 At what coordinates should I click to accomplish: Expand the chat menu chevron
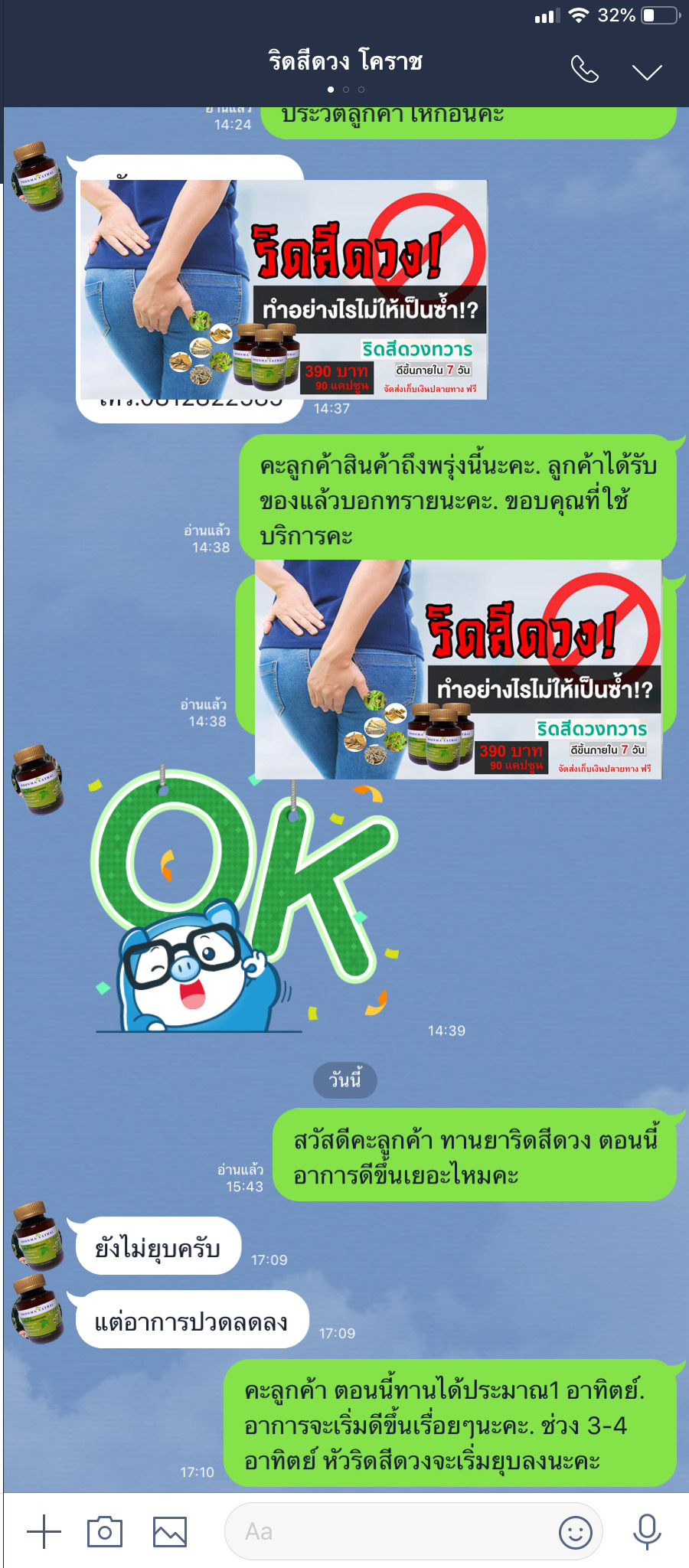(x=647, y=72)
